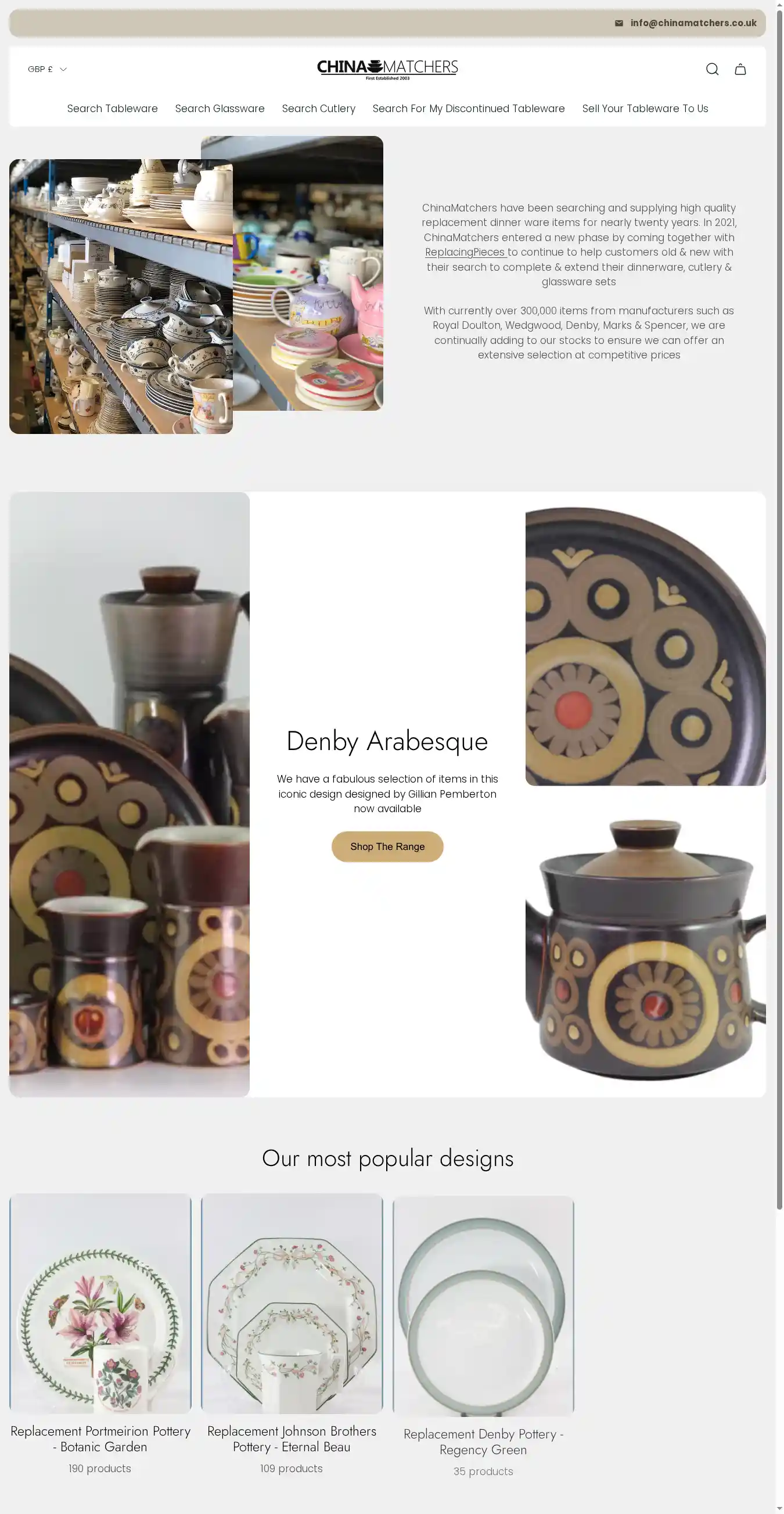This screenshot has width=784, height=1514.
Task: Tap the Shop The Range button
Action: click(387, 846)
